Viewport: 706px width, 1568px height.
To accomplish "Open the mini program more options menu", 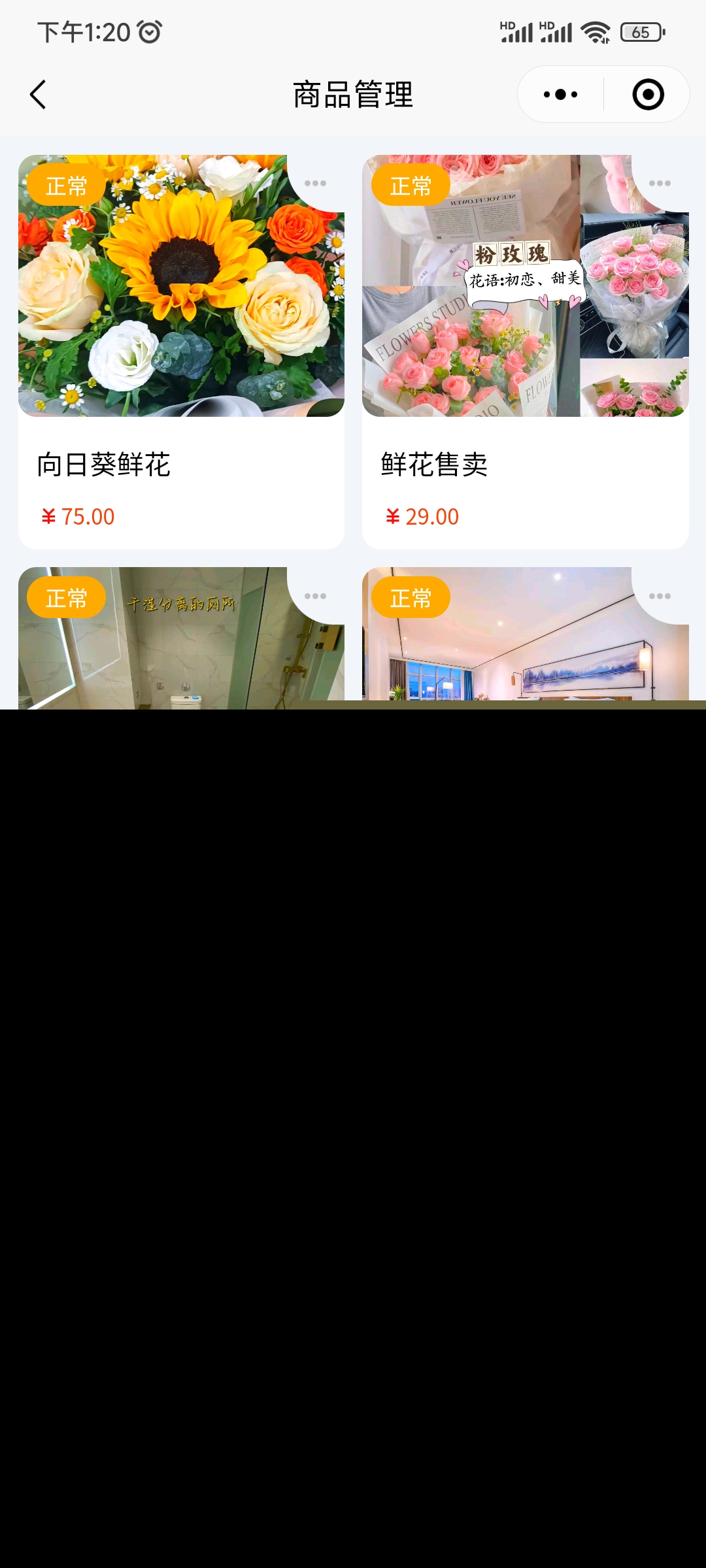I will [560, 95].
